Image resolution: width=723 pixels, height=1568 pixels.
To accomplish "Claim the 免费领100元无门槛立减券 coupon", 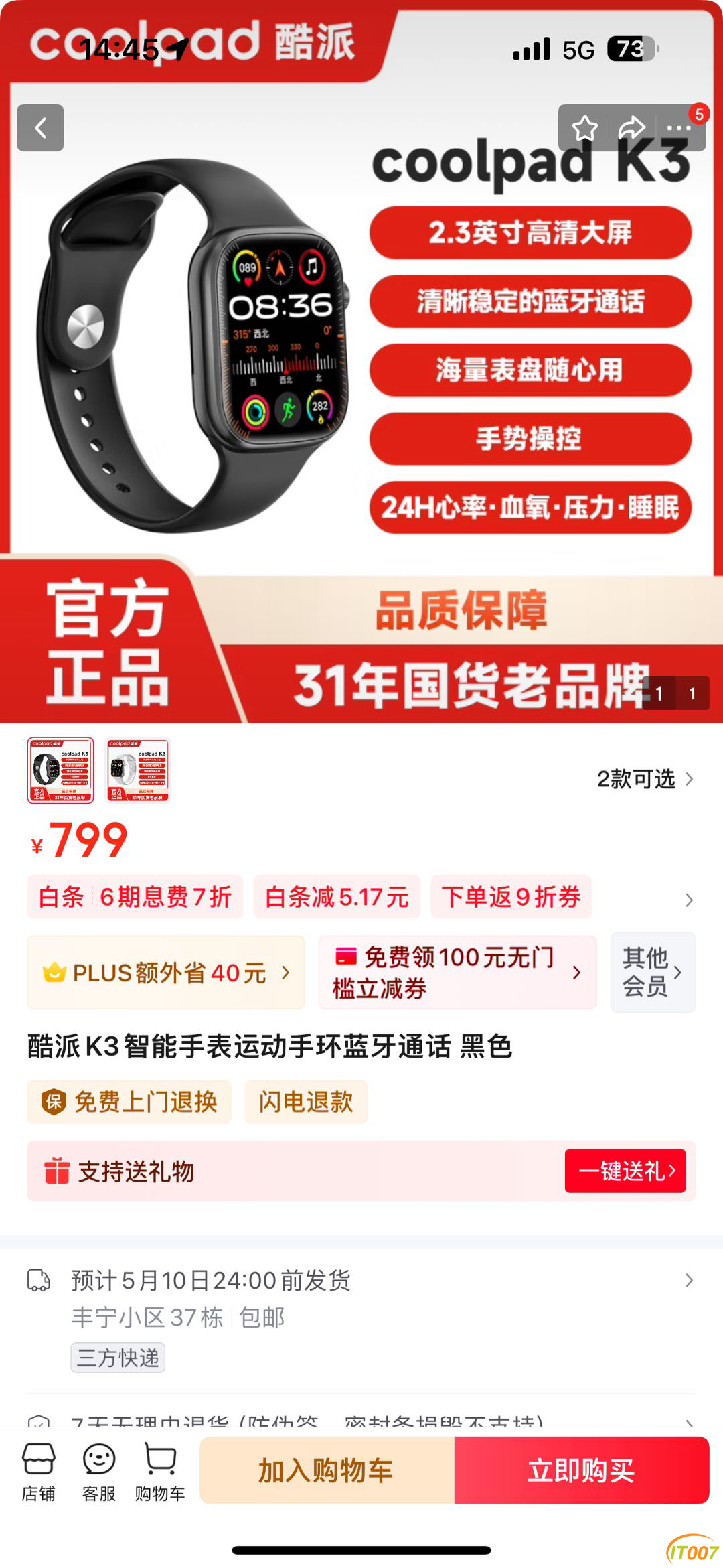I will click(457, 973).
